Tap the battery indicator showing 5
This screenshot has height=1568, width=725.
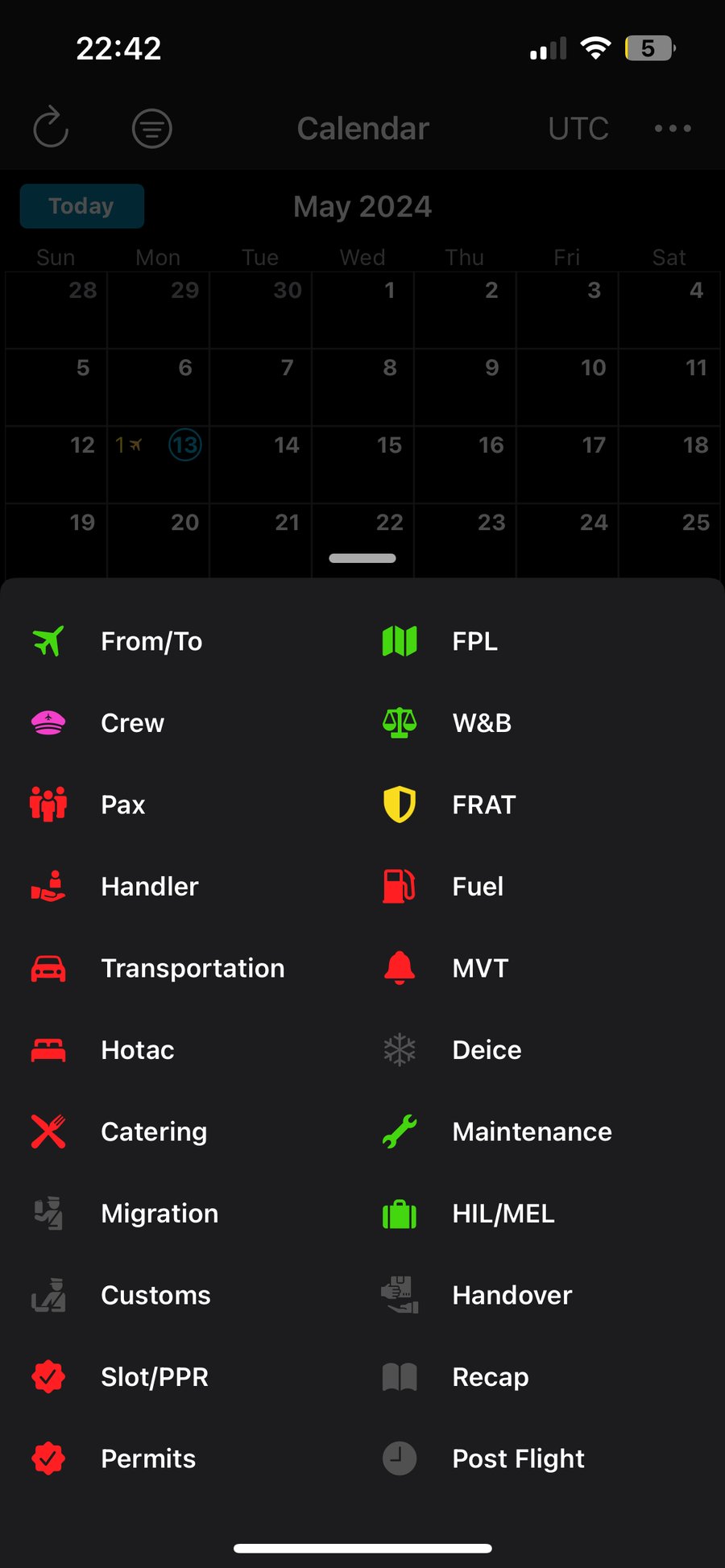649,48
